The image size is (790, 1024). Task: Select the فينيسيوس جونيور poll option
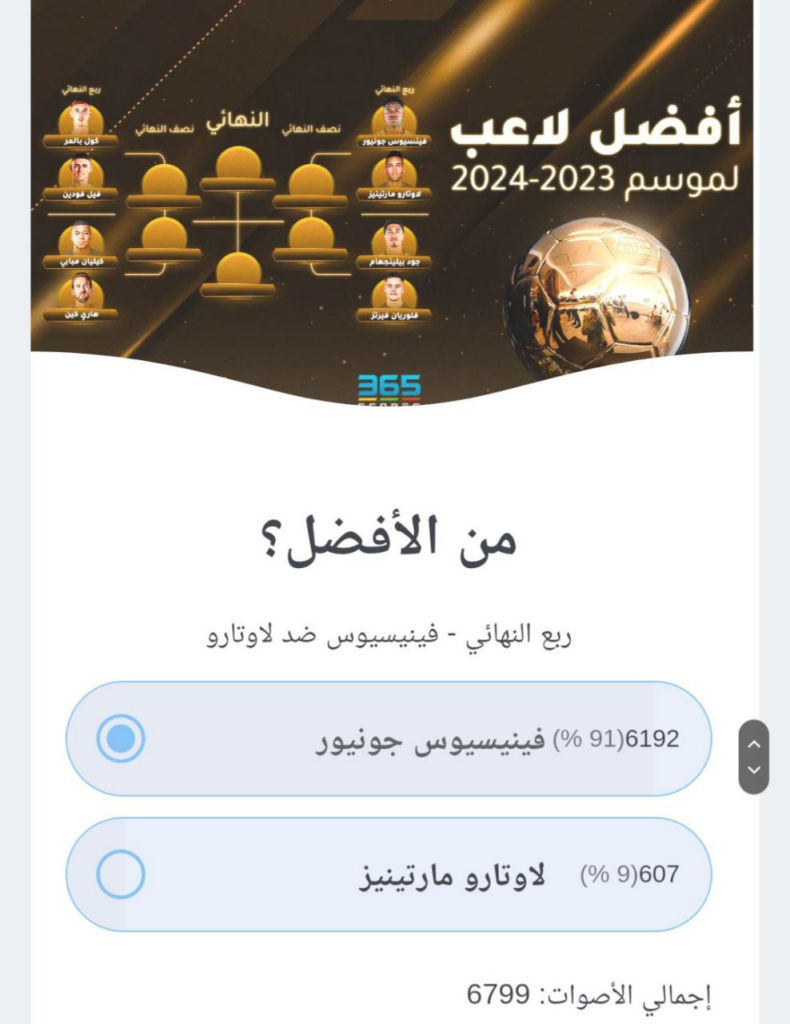(x=121, y=739)
